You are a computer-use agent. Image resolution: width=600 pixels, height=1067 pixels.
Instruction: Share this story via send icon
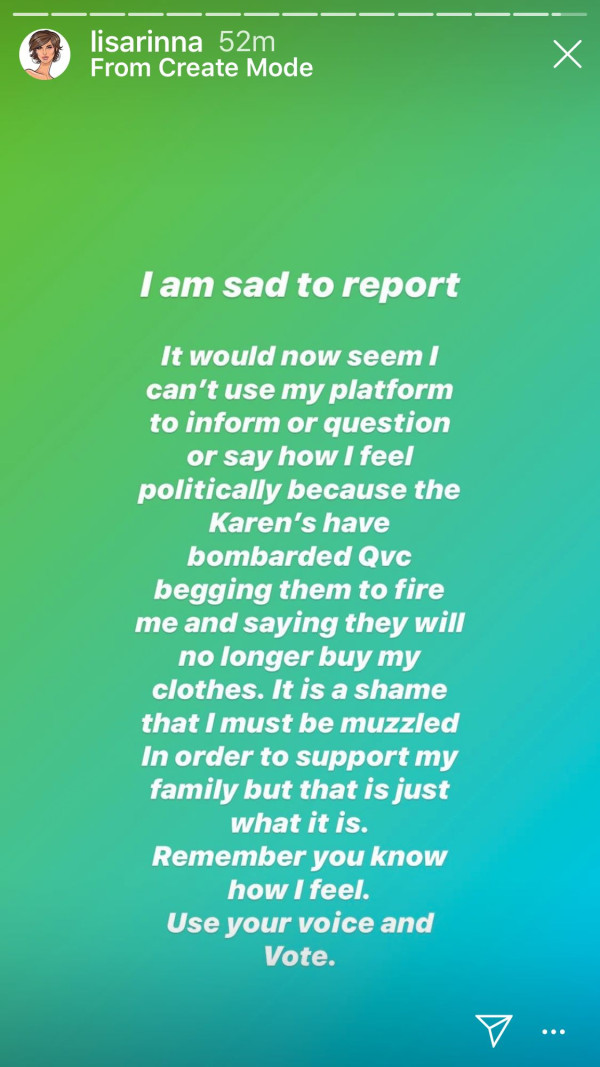(x=494, y=1030)
